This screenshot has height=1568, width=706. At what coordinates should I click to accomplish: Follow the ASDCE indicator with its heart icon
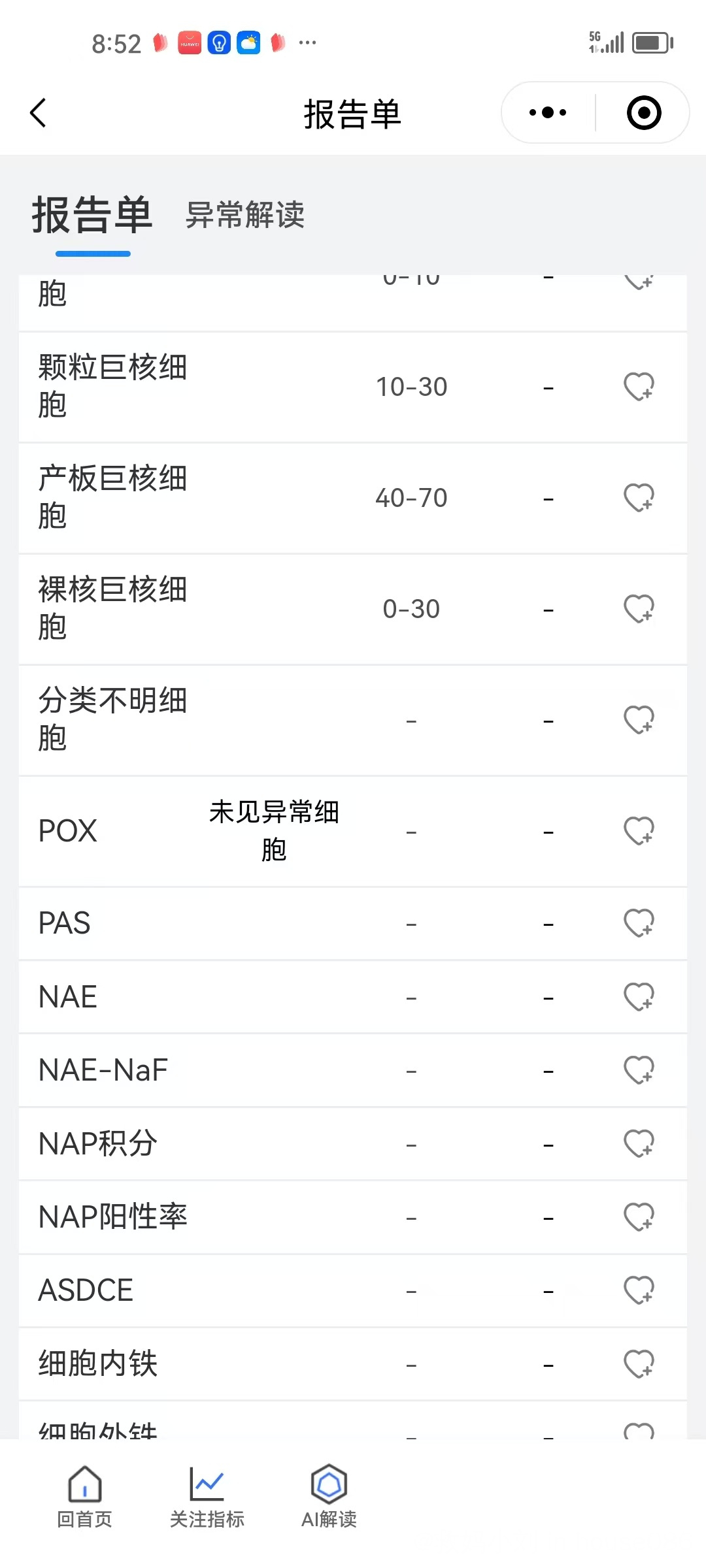pyautogui.click(x=639, y=1290)
